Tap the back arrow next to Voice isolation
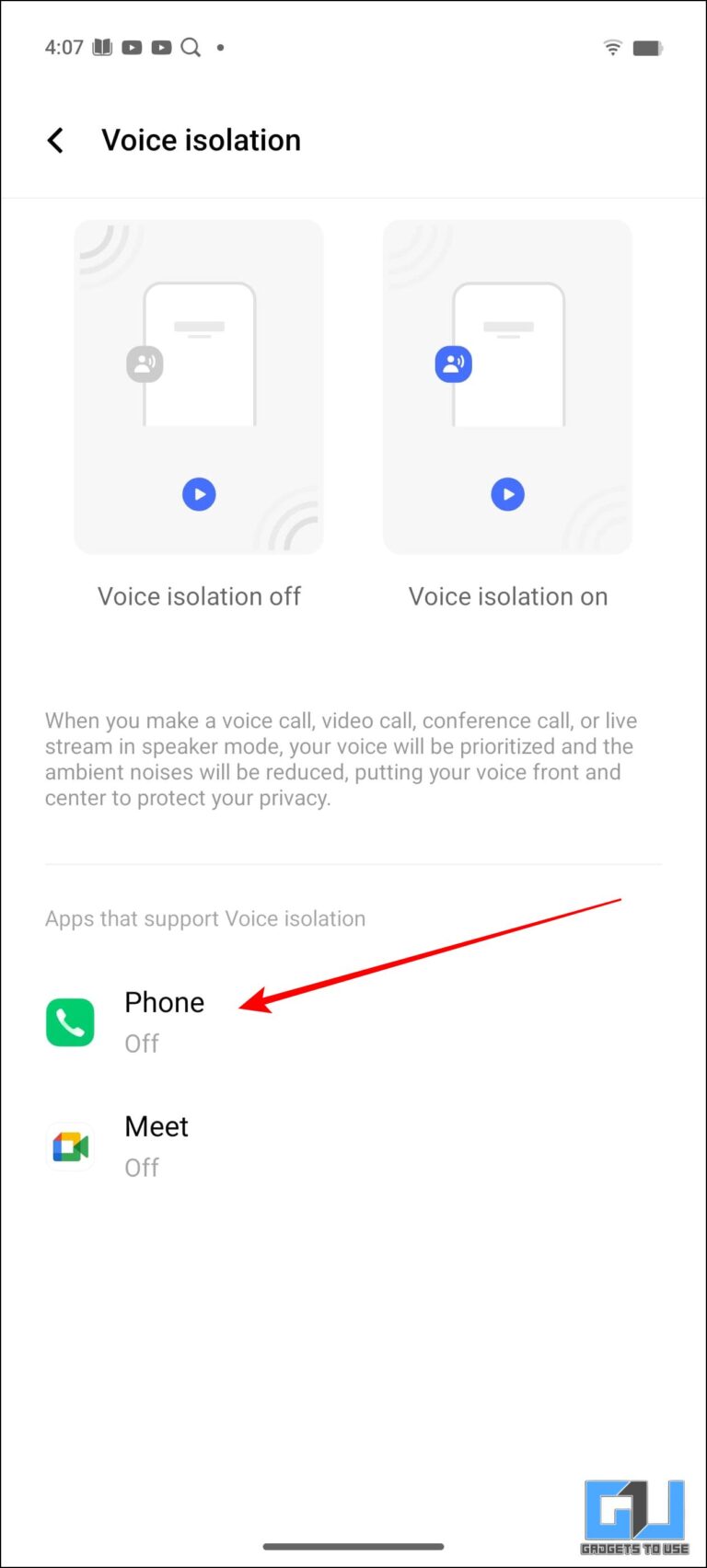Screen dimensions: 707x1568 click(x=54, y=140)
